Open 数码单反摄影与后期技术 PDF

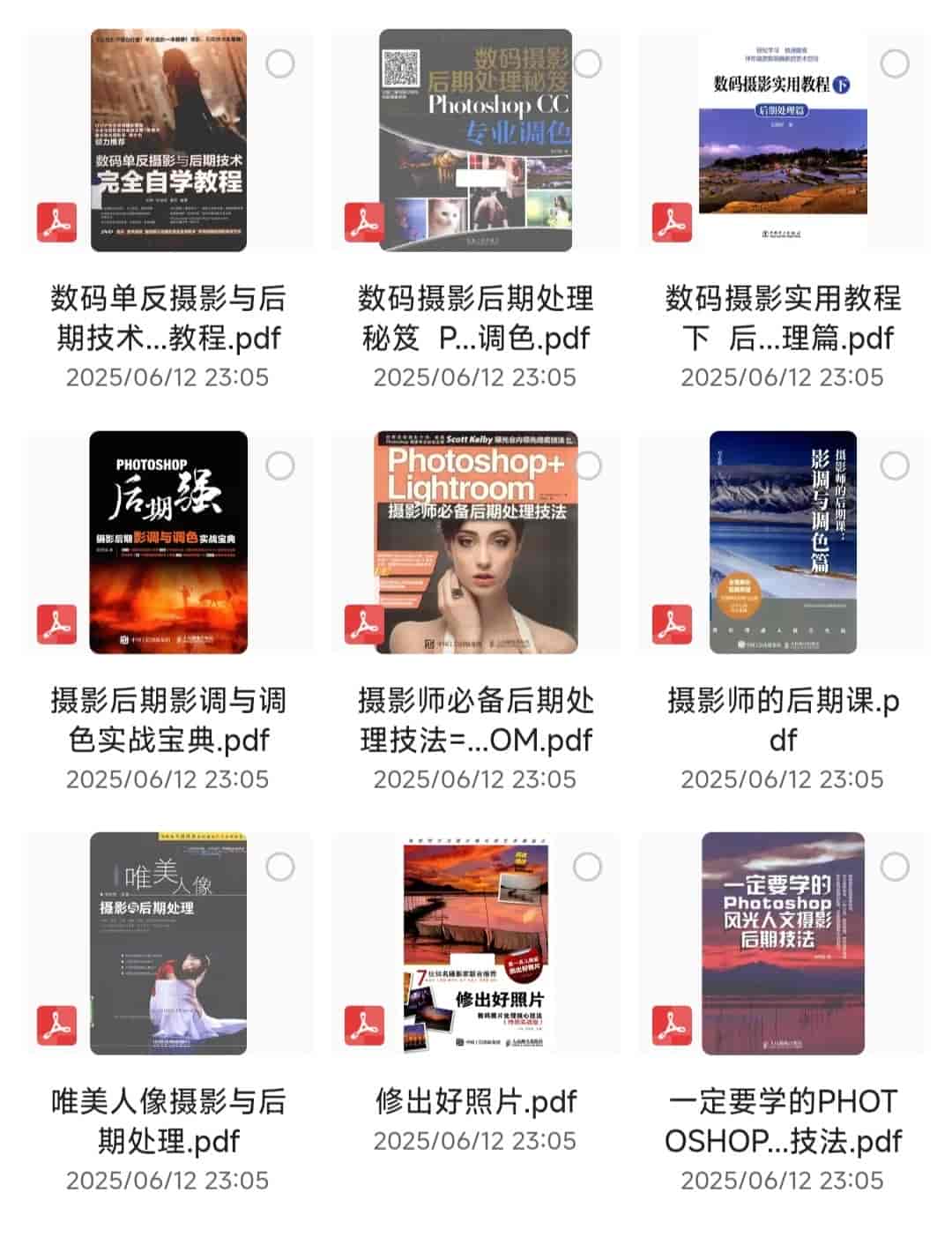(x=168, y=141)
